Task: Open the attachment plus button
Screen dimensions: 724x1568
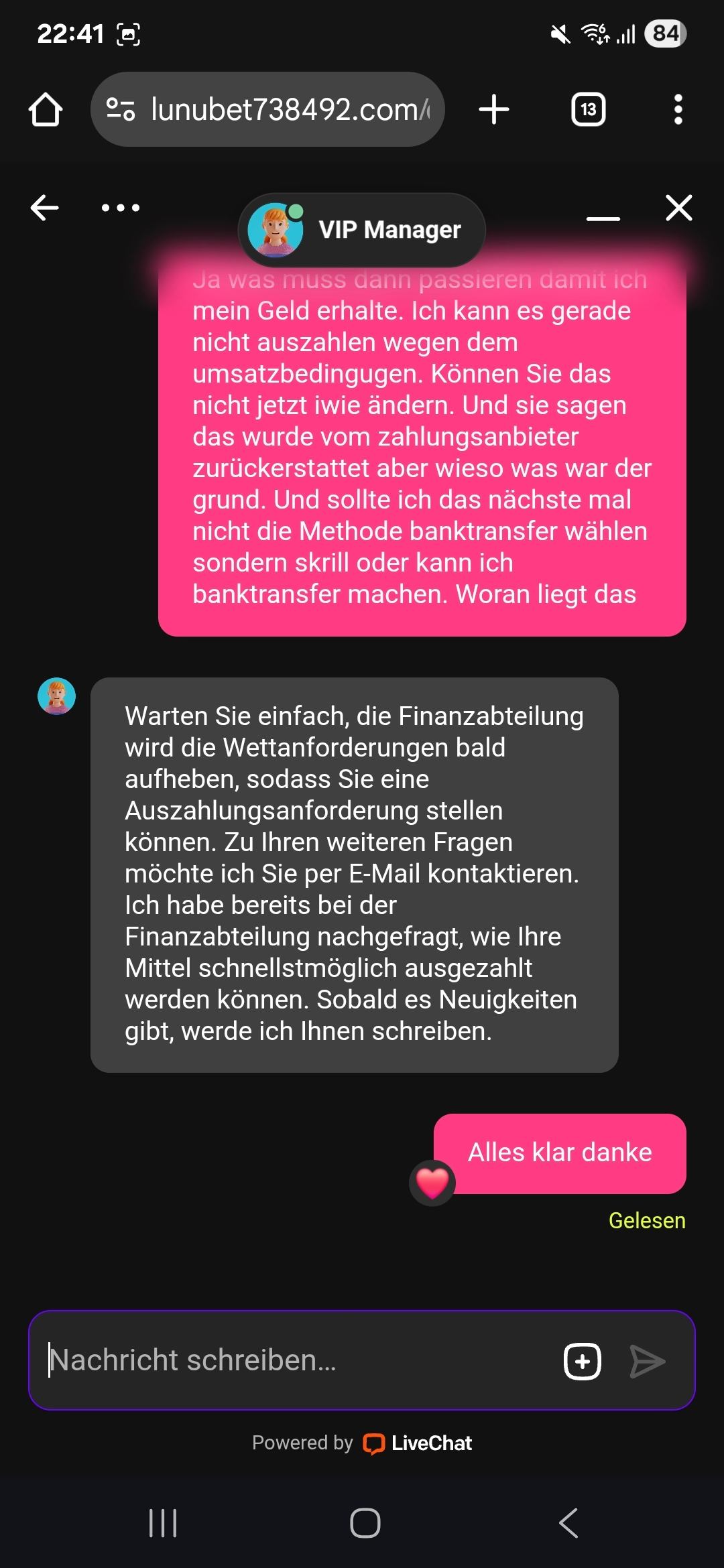Action: tap(583, 1361)
